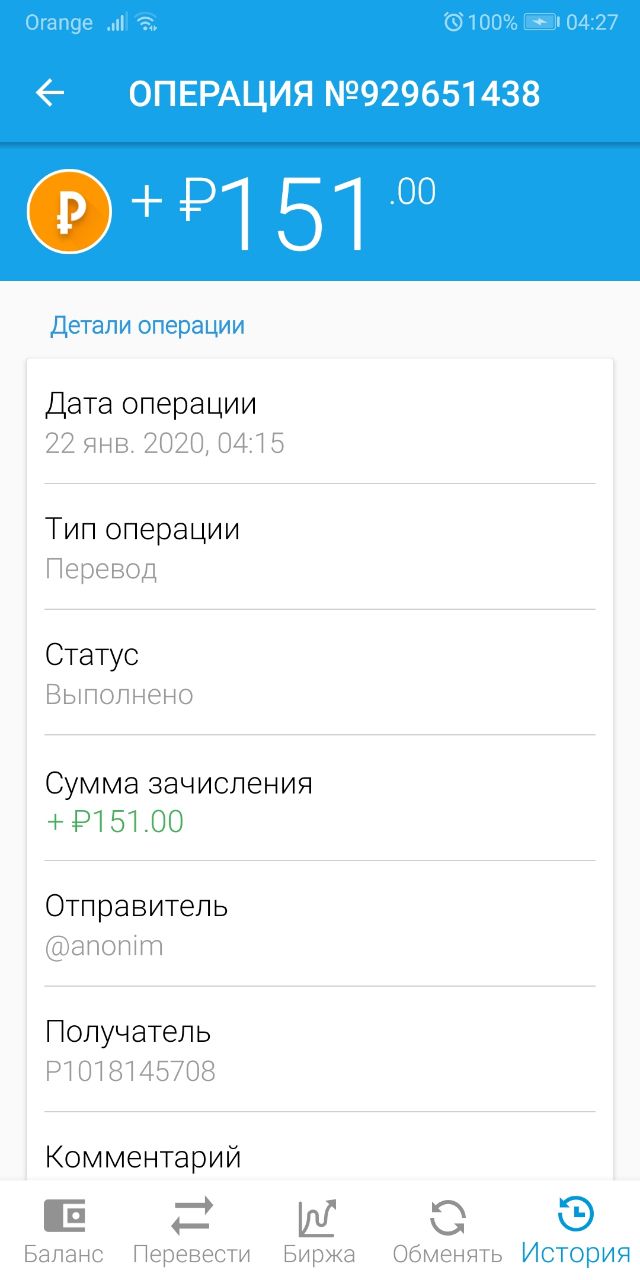Switch to the Биржа tab
Screen dimensions: 640x1280
coord(319,1230)
